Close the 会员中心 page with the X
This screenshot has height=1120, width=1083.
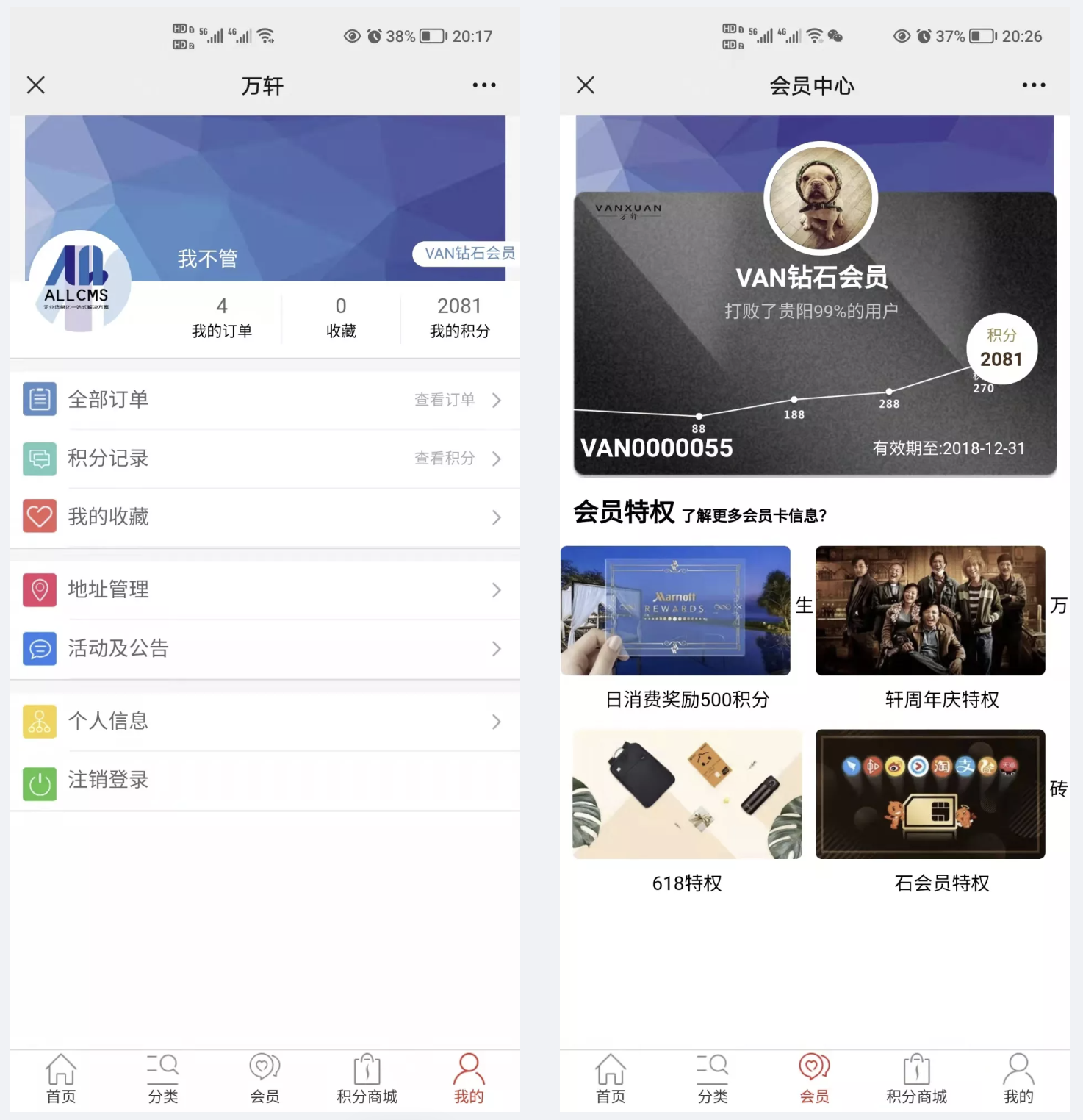point(586,85)
